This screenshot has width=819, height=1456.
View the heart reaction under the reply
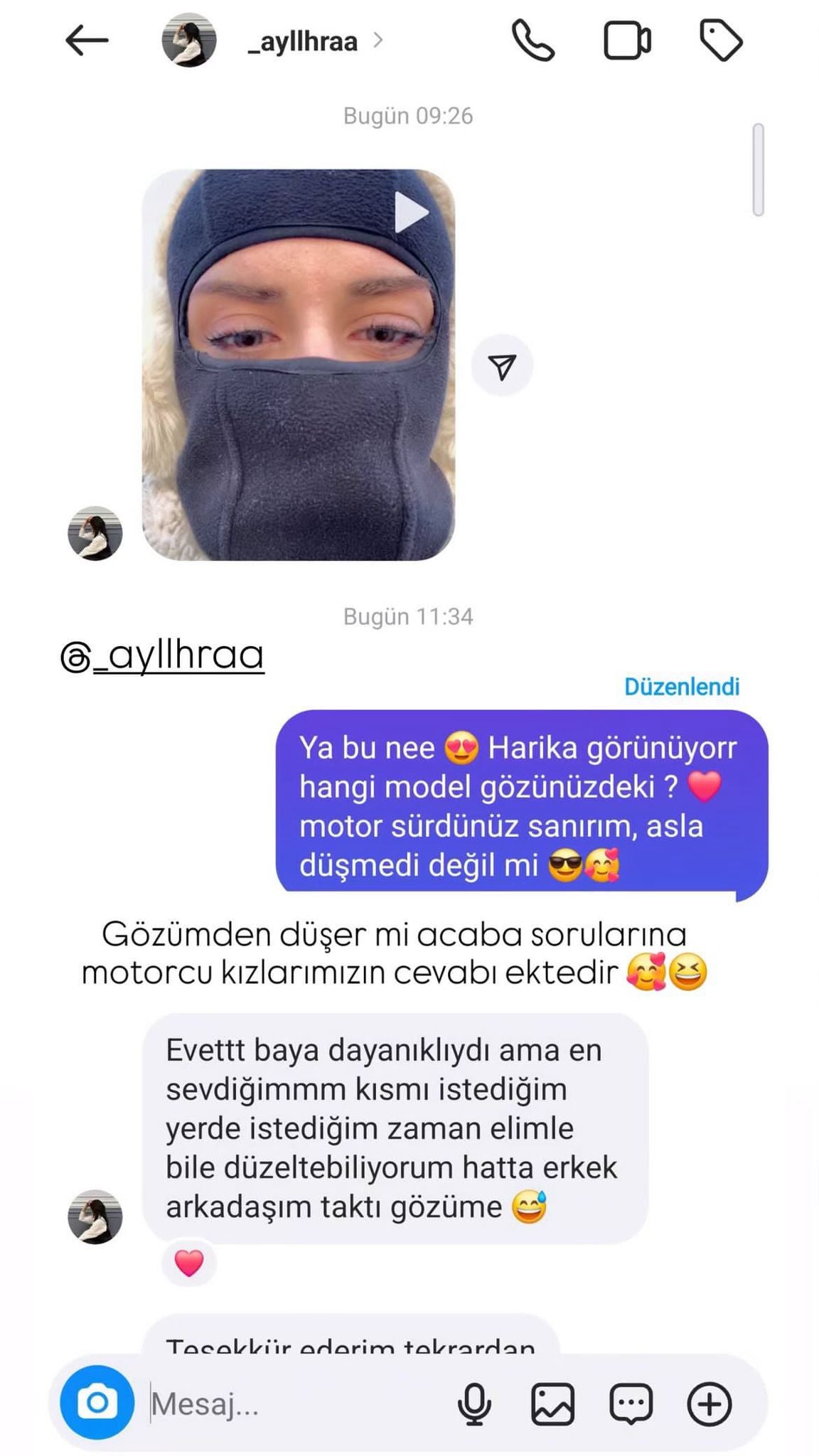click(x=189, y=1263)
